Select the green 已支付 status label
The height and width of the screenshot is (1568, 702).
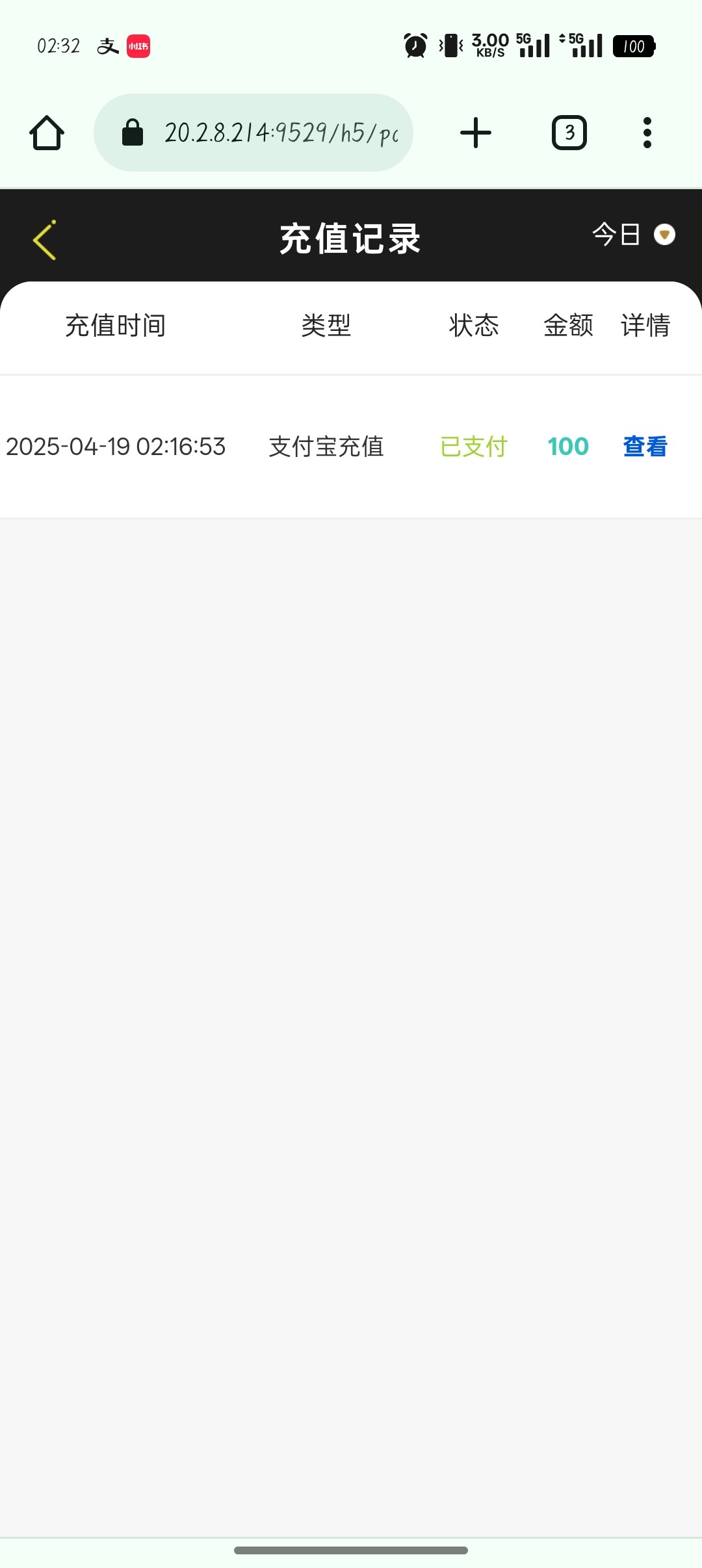[x=473, y=447]
